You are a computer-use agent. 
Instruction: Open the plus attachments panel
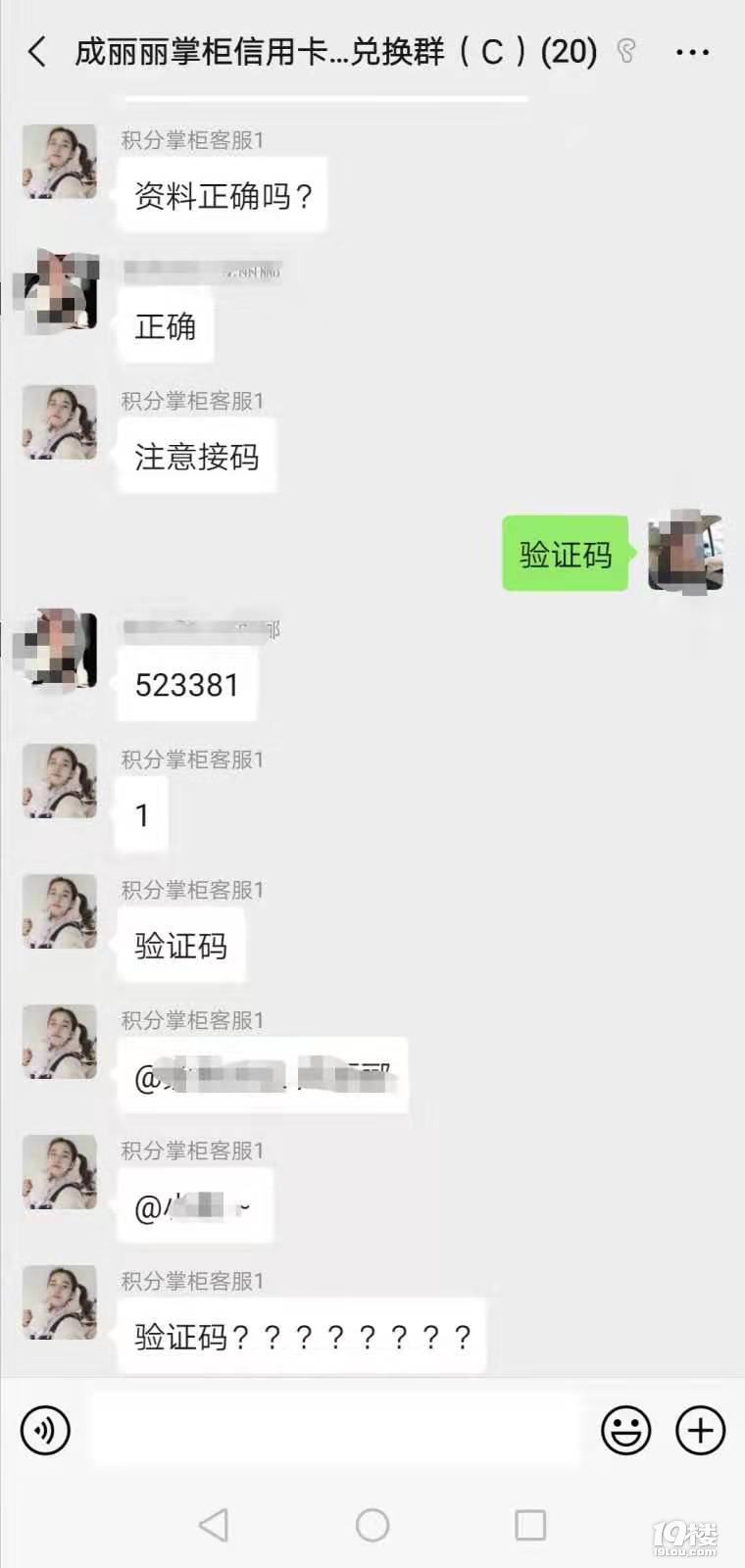click(700, 1430)
